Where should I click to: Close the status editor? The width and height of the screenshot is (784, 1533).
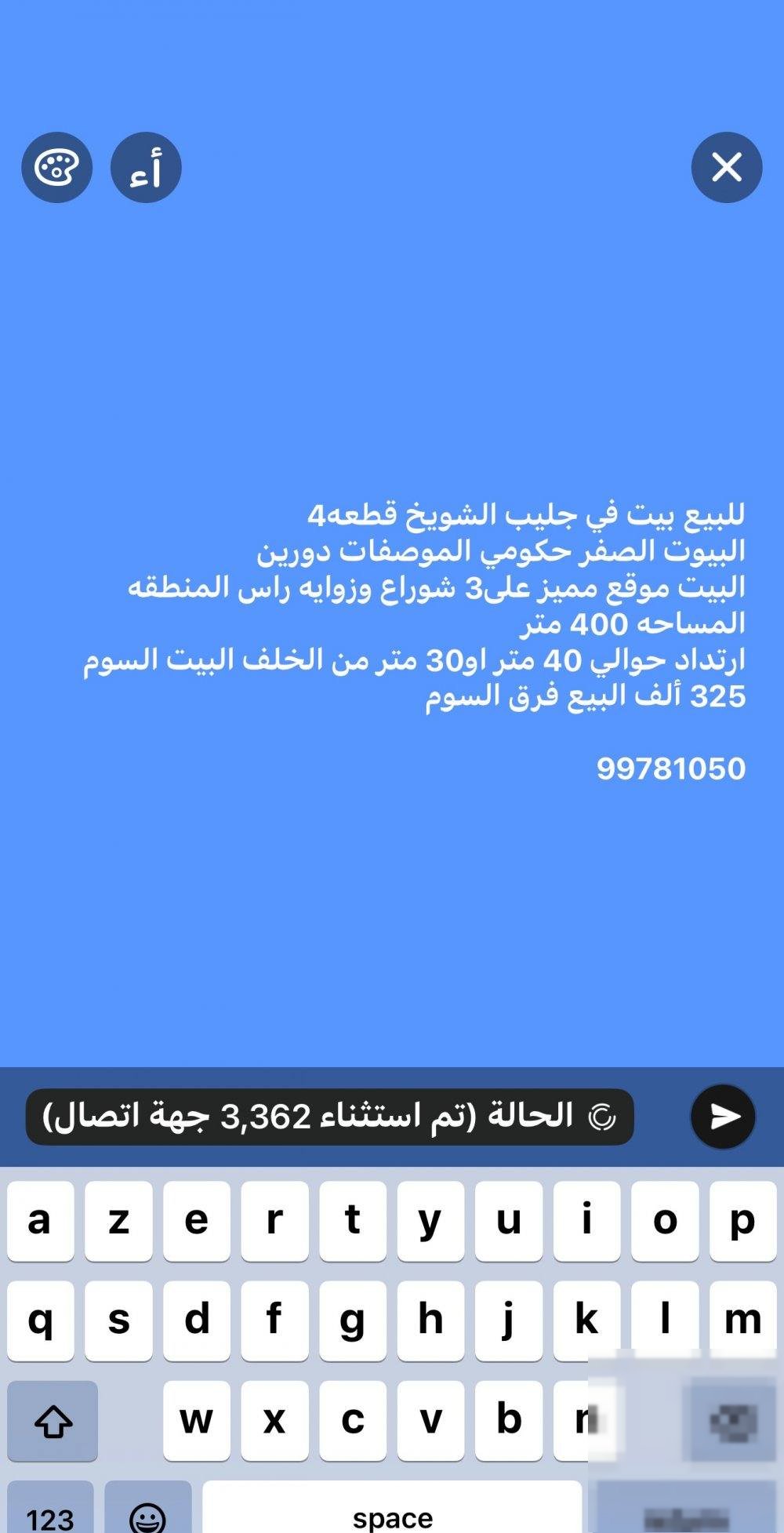coord(726,167)
